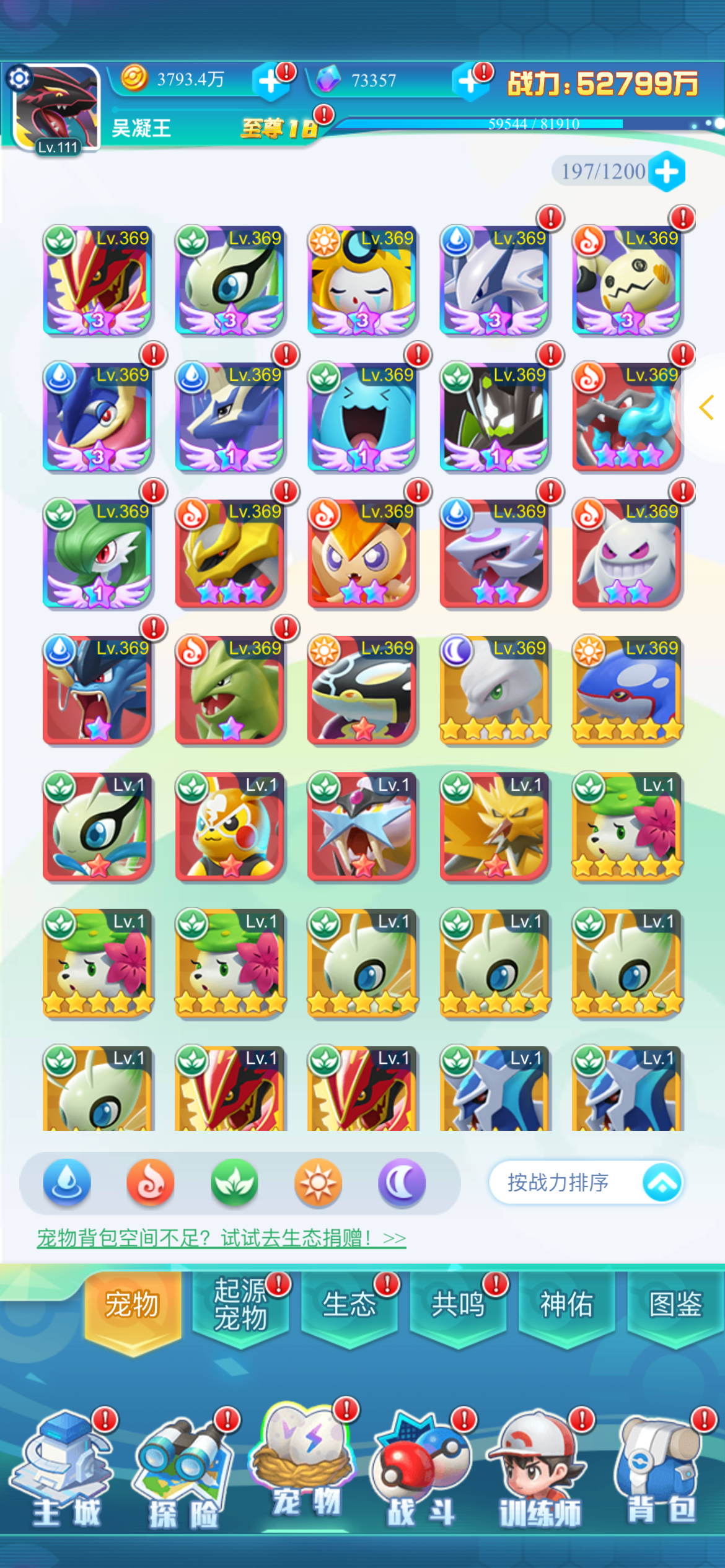This screenshot has height=1568, width=725.
Task: Open settings gear on the player avatar
Action: [x=19, y=78]
